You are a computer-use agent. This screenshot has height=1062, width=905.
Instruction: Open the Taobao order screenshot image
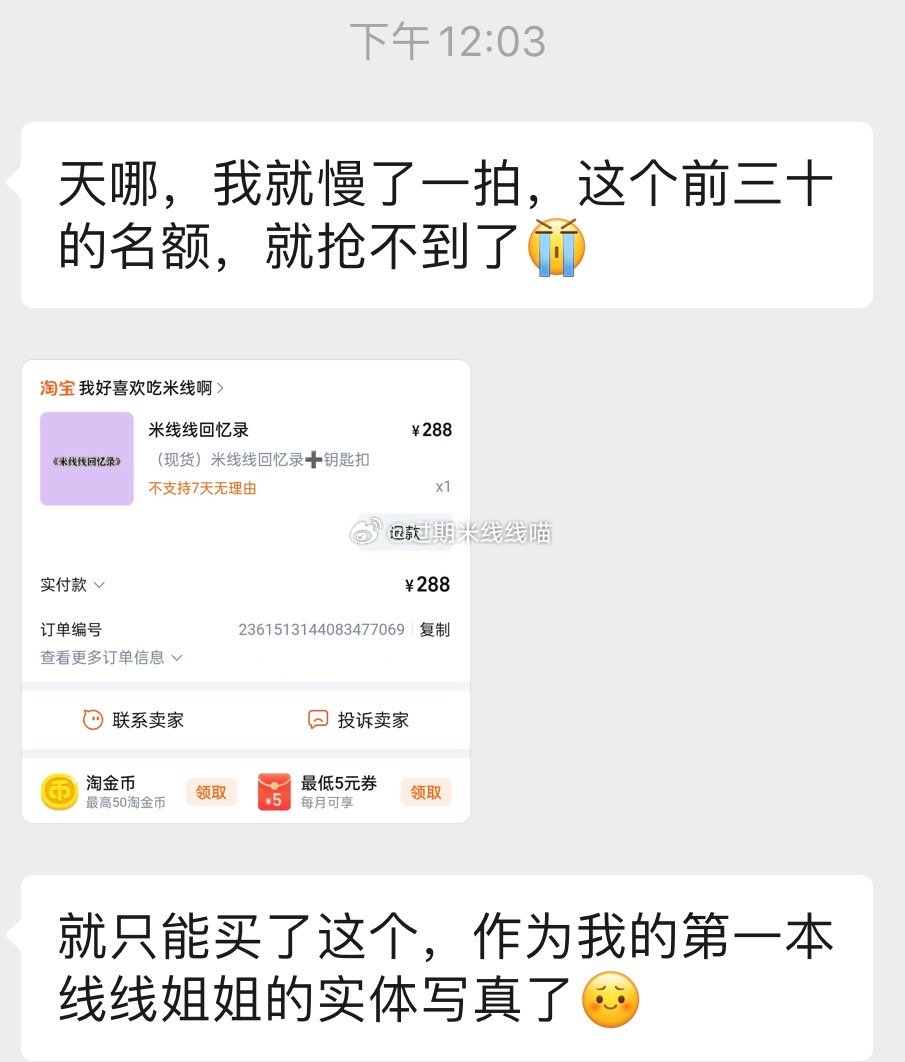[246, 591]
